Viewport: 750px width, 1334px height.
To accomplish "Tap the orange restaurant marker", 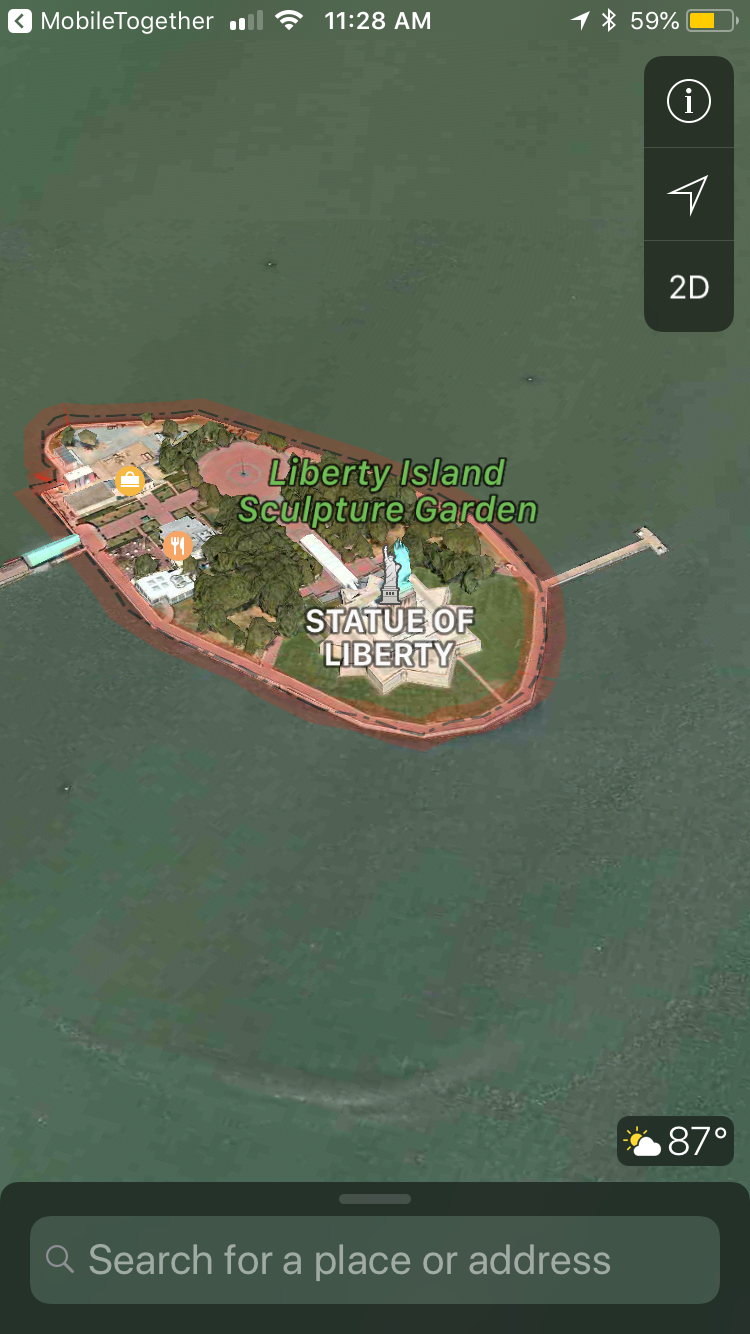I will click(178, 546).
